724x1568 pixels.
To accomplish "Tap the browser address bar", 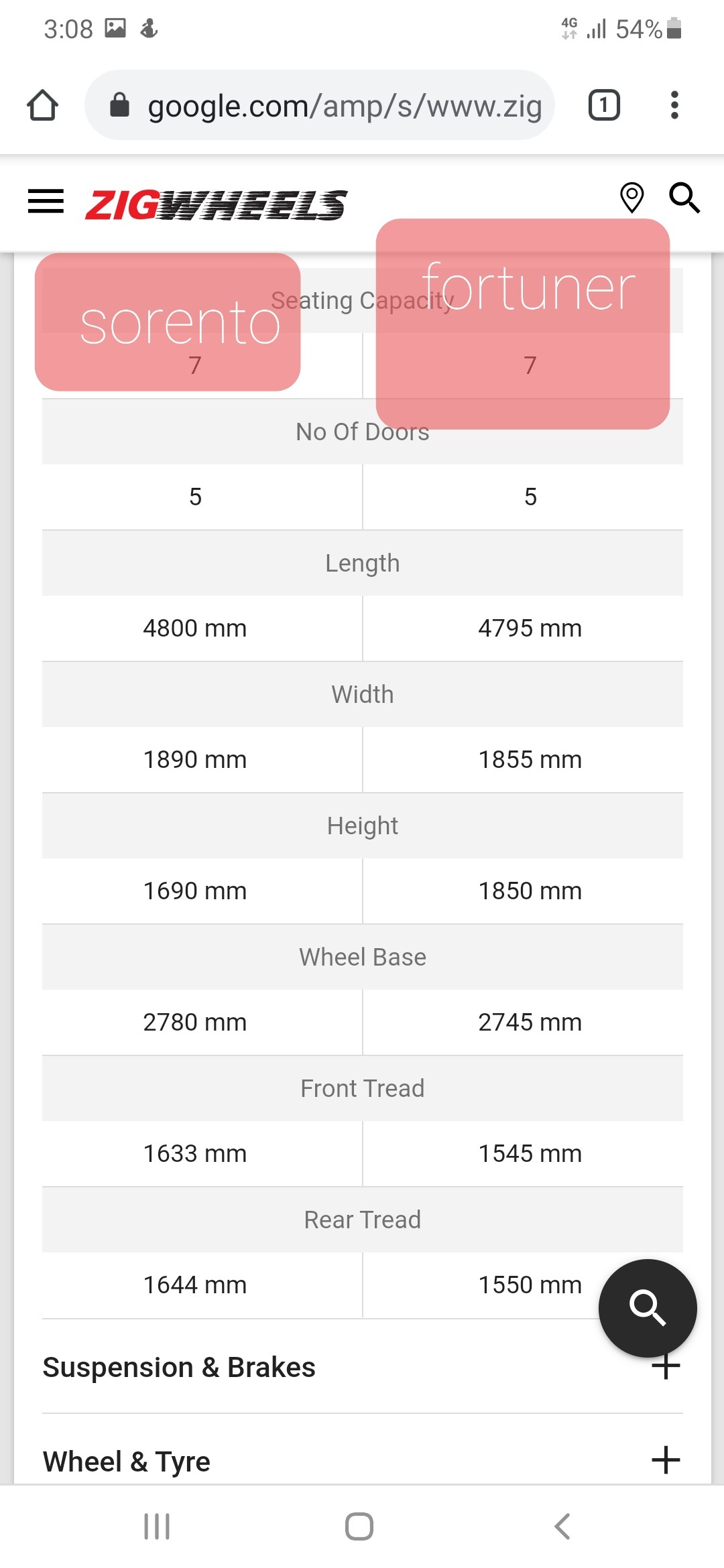I will (320, 105).
